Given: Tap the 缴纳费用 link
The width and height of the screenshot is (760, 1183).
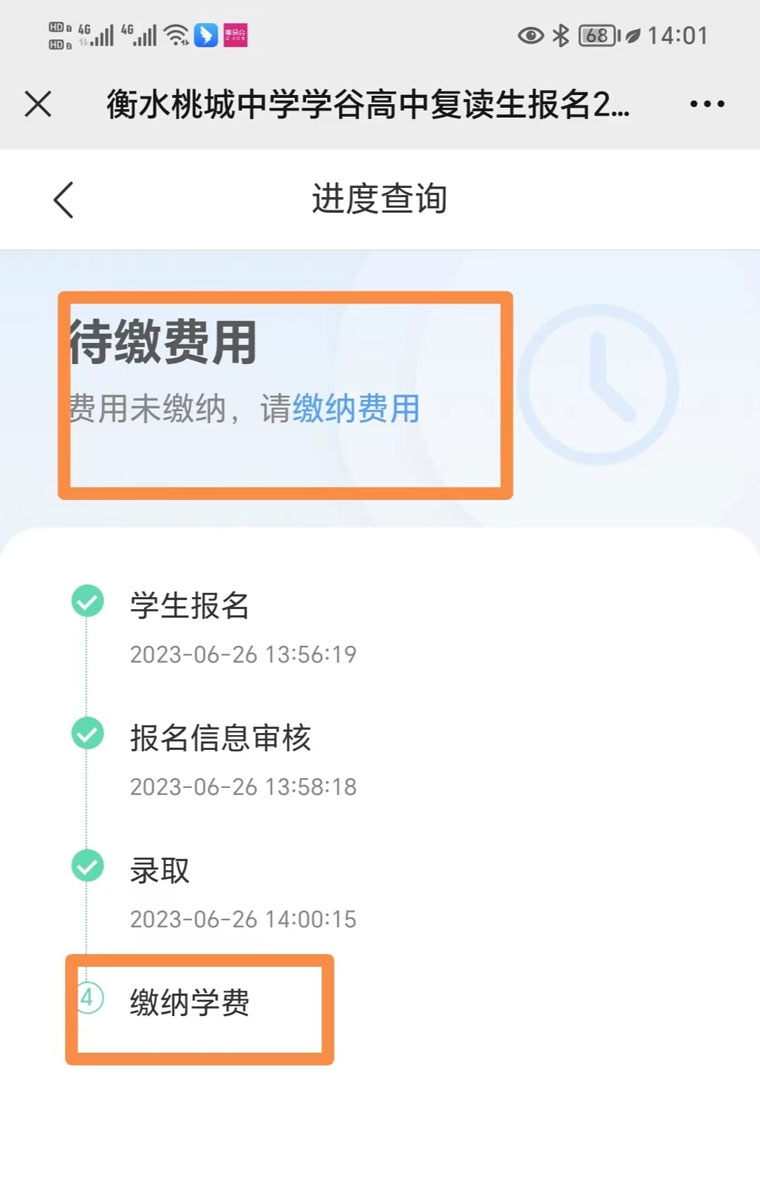Looking at the screenshot, I should pyautogui.click(x=356, y=409).
